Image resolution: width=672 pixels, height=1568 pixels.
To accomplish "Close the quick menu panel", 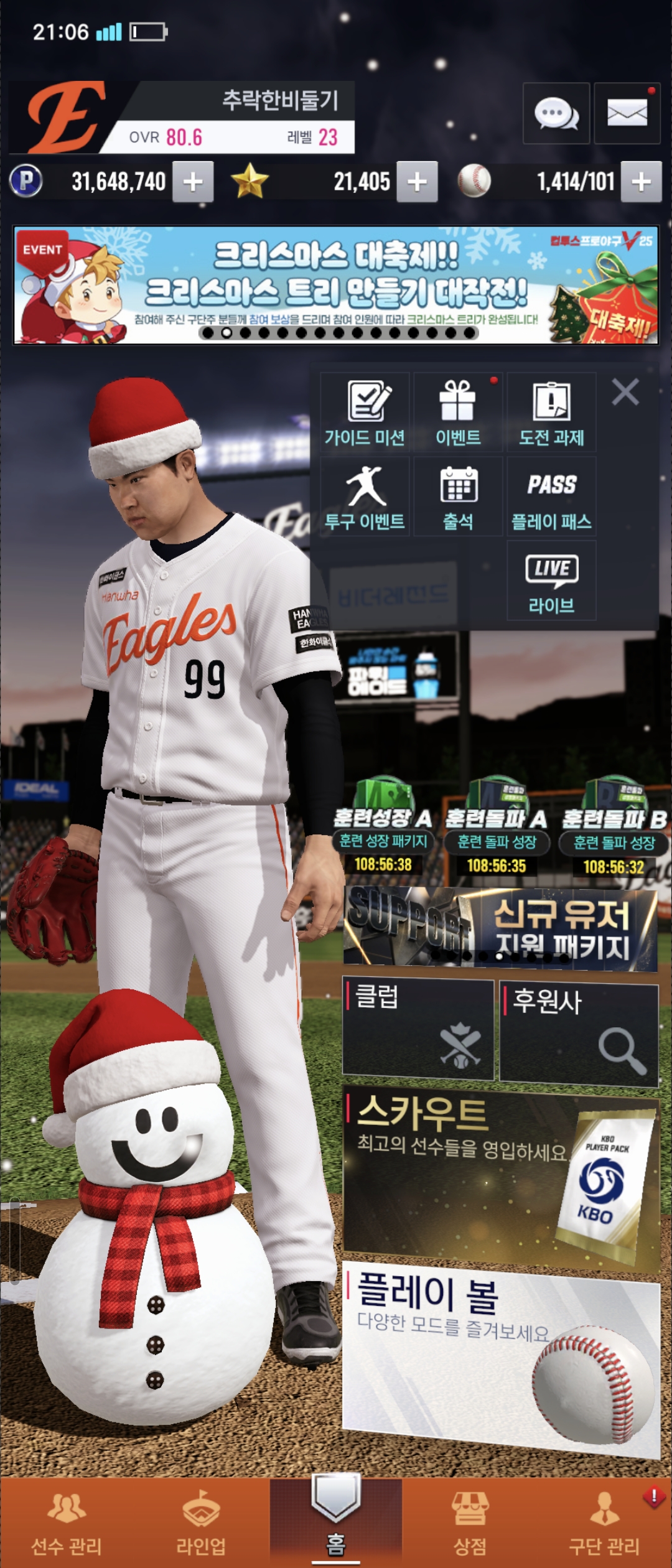I will [x=625, y=393].
